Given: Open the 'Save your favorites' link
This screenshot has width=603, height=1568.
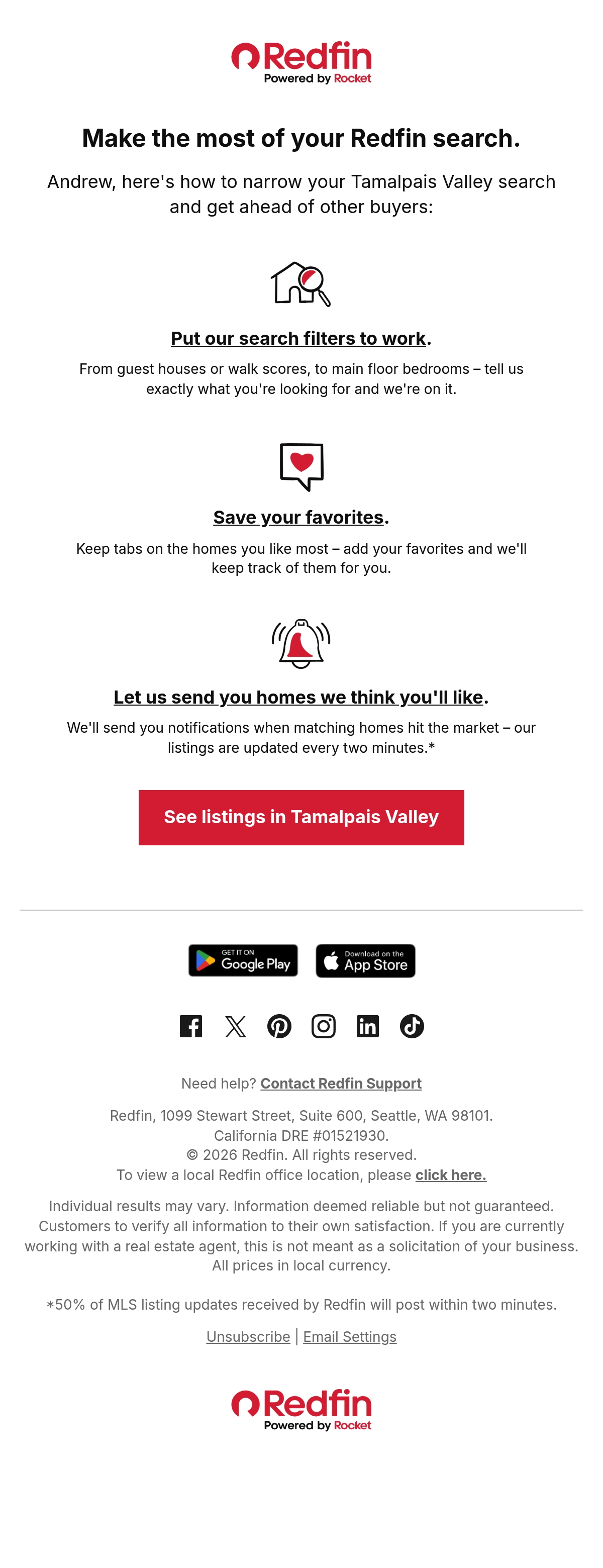Looking at the screenshot, I should pos(298,518).
